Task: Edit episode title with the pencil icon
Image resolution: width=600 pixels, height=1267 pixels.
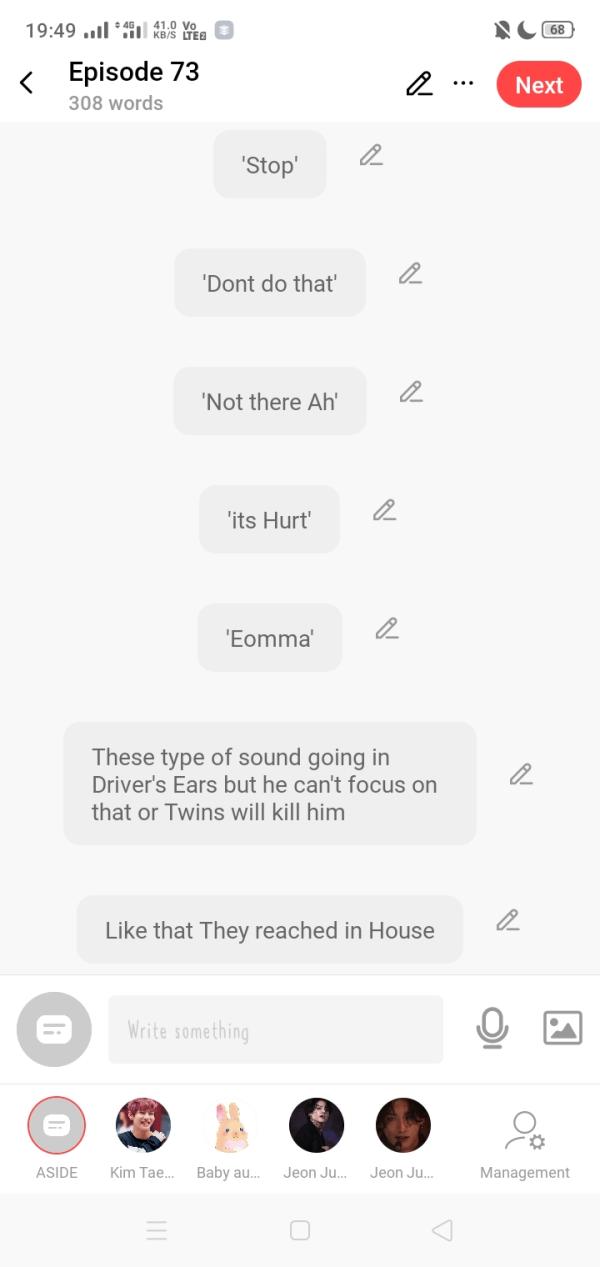Action: 419,84
